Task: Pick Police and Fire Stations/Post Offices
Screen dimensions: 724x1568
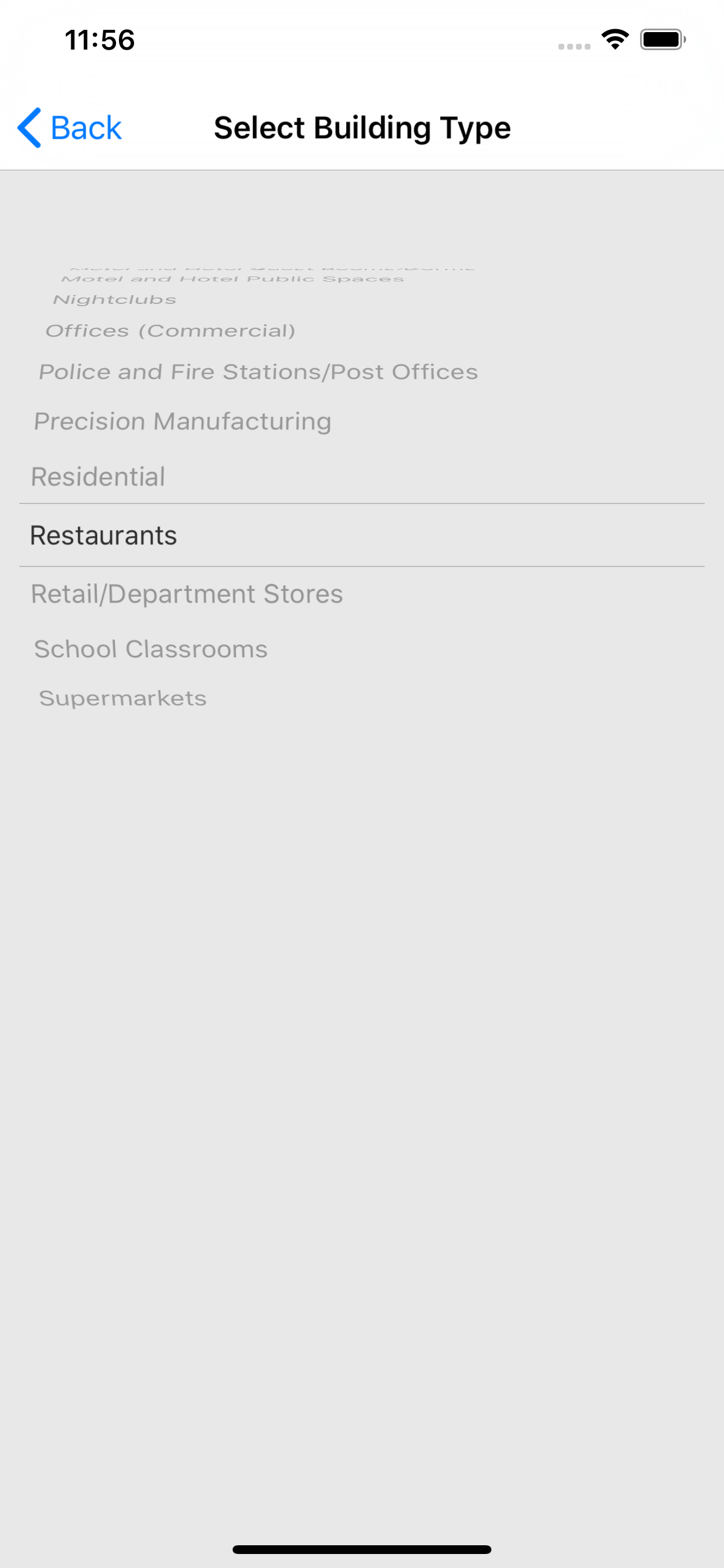Action: point(259,372)
